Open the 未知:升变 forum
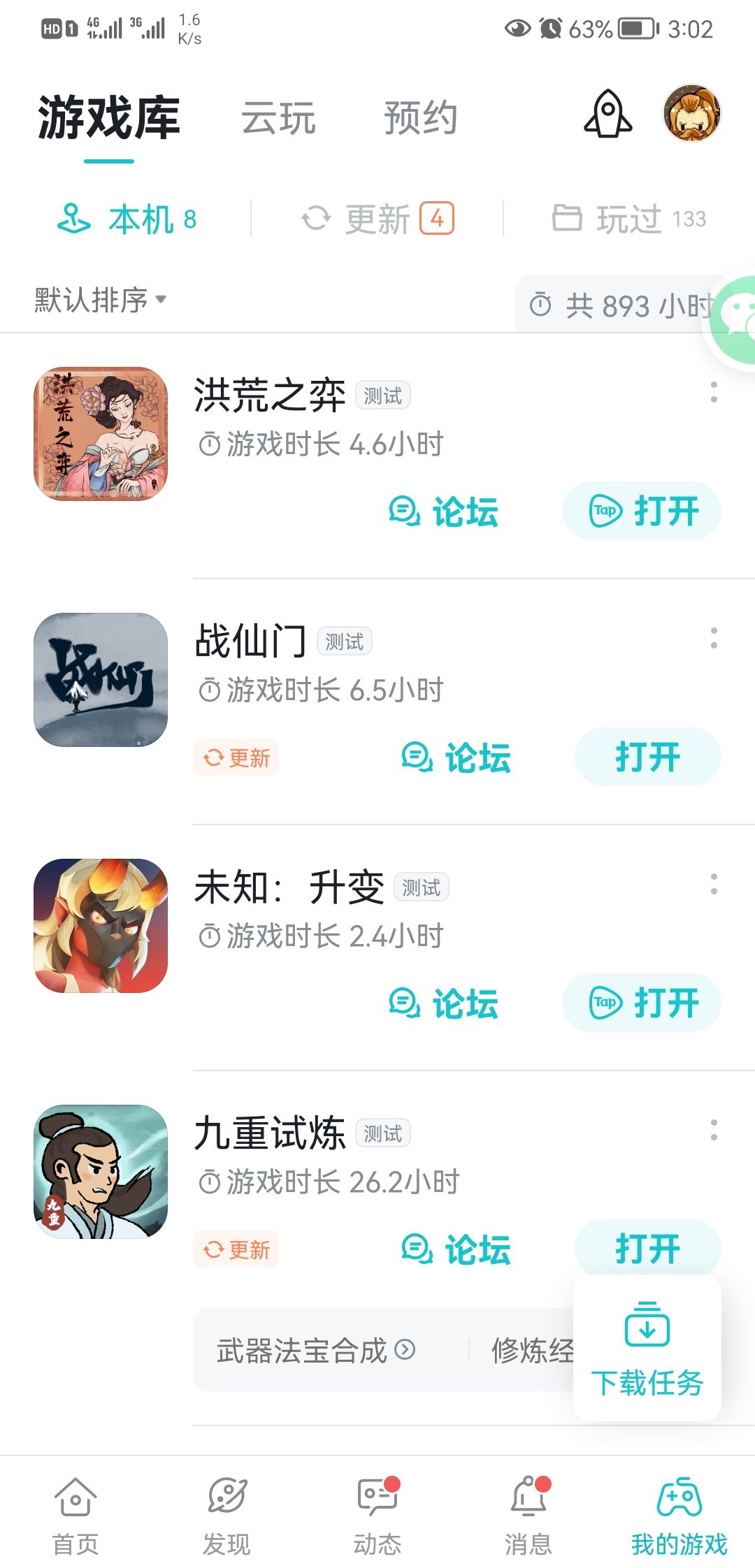The image size is (755, 1568). (x=443, y=1003)
